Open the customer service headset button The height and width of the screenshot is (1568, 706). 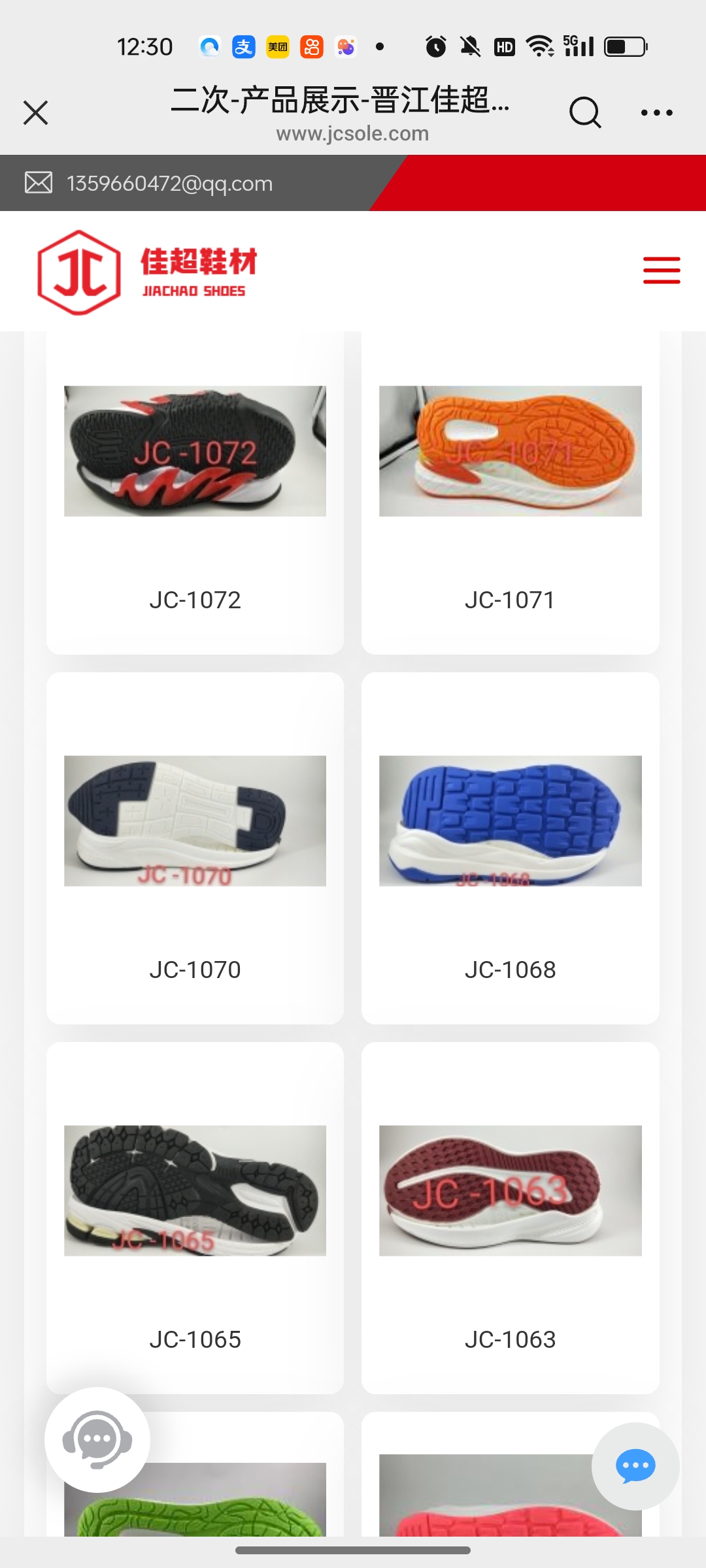coord(97,1440)
